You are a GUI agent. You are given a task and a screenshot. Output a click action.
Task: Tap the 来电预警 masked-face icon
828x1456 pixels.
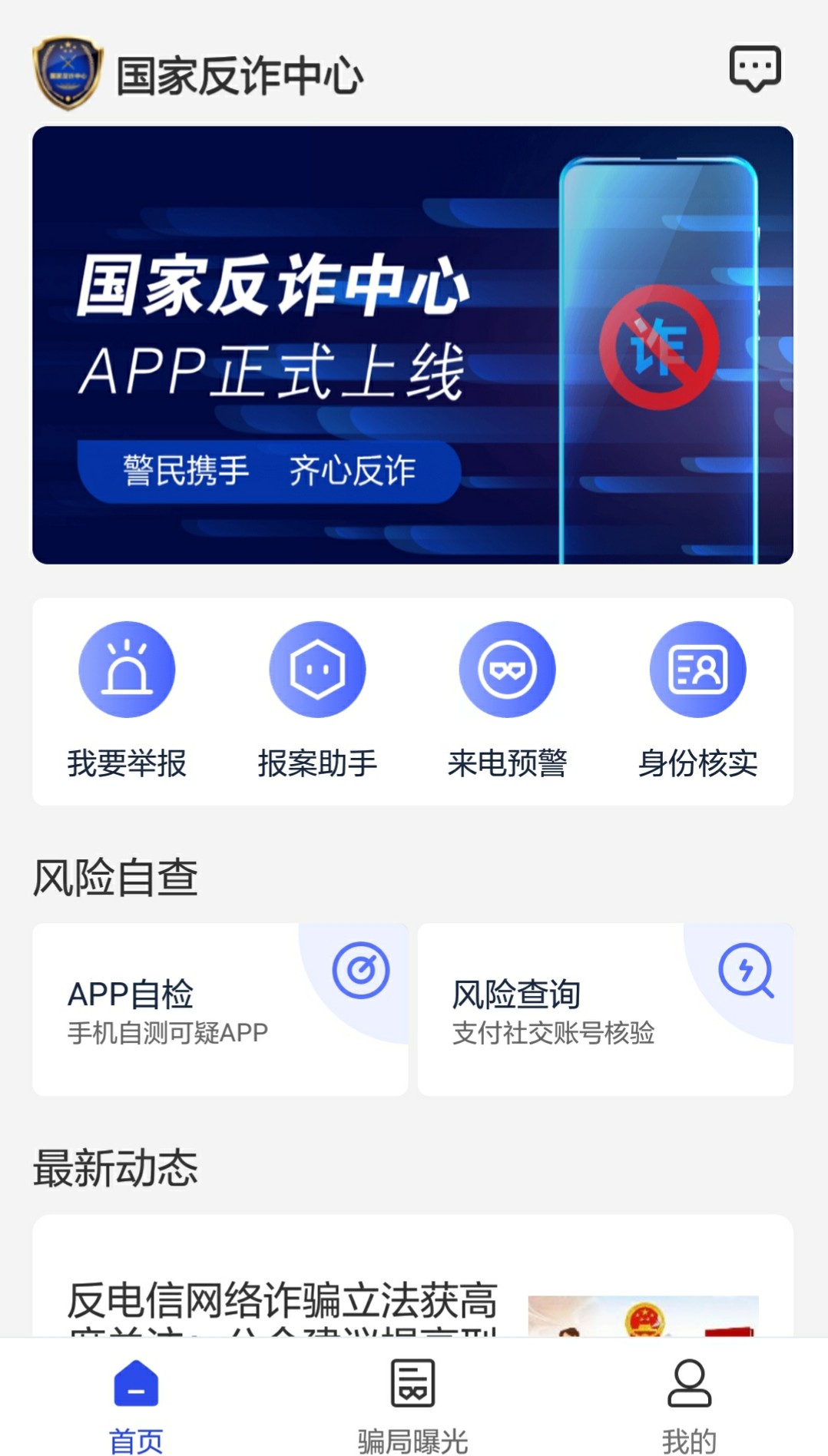tap(508, 669)
